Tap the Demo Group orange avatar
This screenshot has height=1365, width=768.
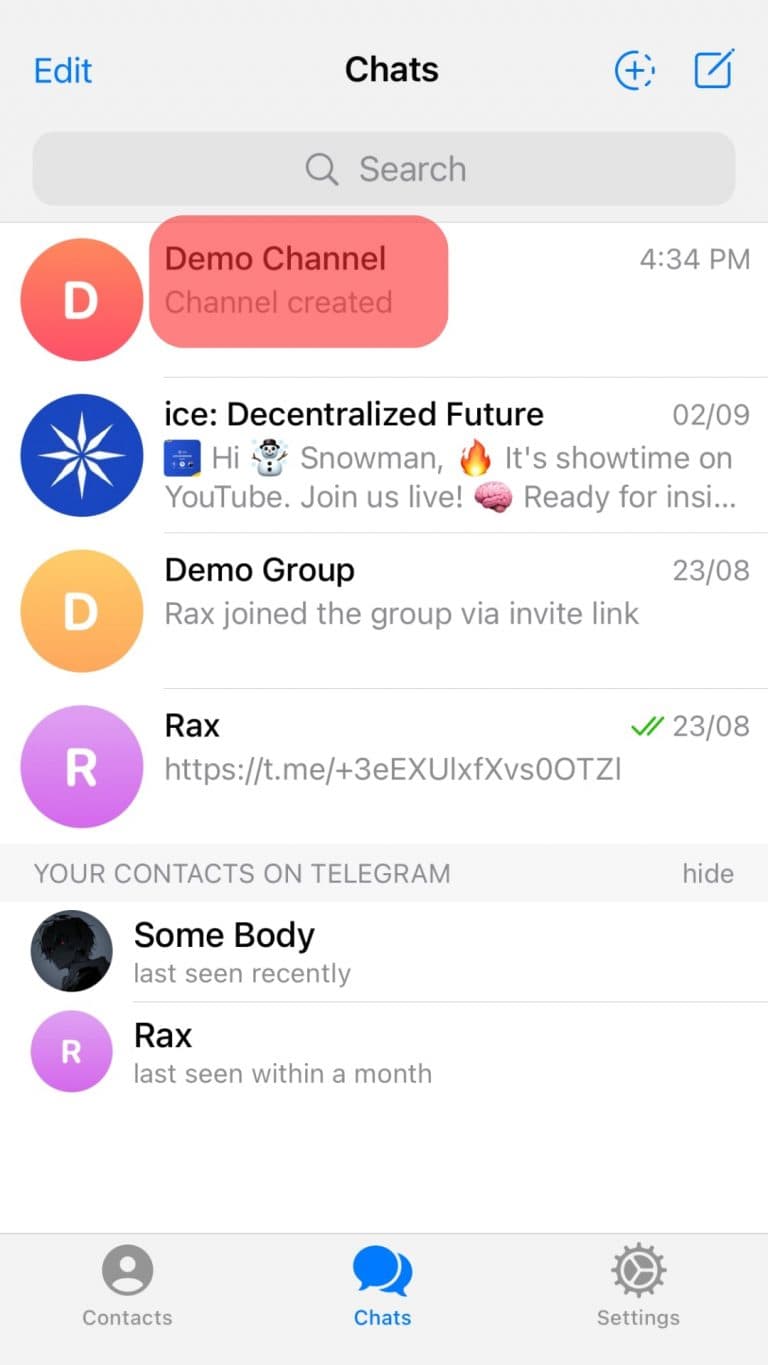tap(81, 610)
